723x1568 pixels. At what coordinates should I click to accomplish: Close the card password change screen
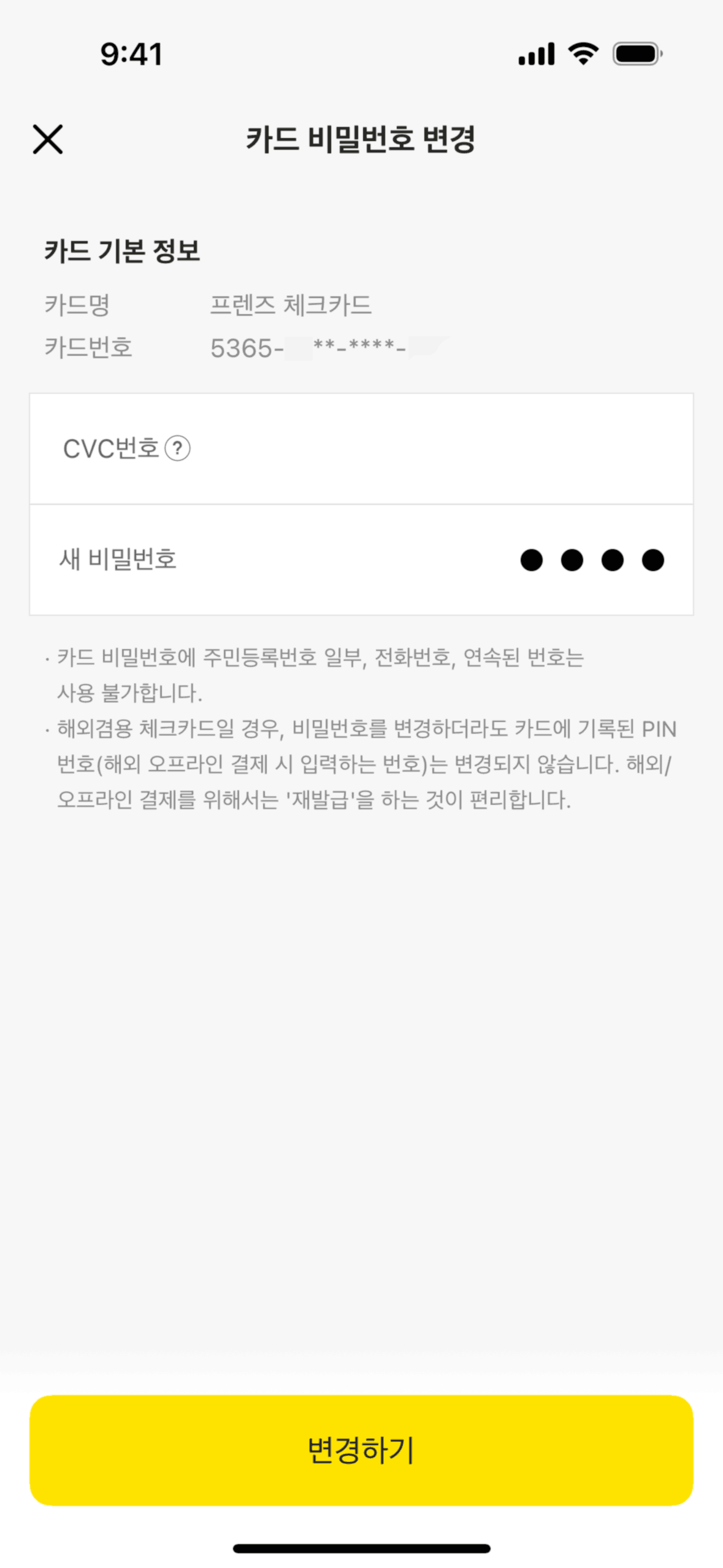coord(48,139)
